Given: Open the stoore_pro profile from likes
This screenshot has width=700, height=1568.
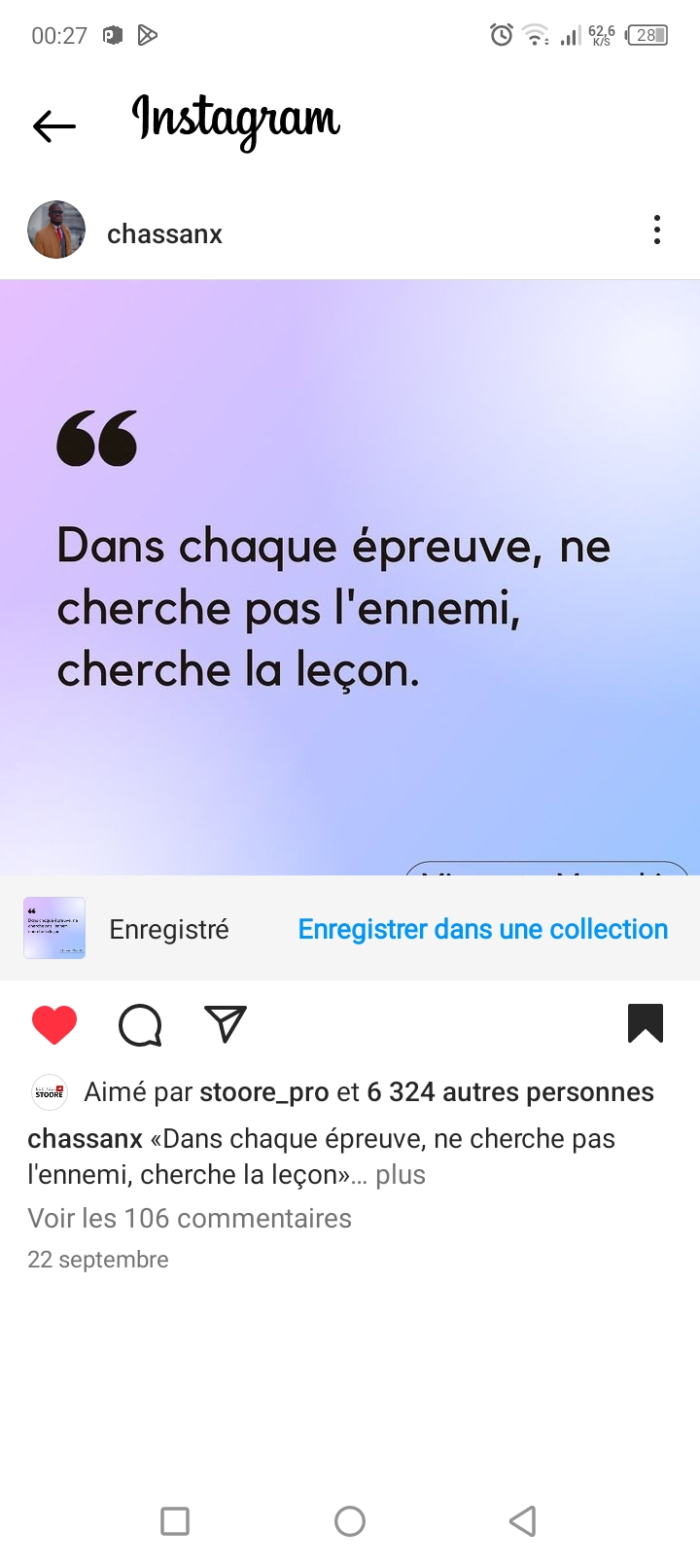Looking at the screenshot, I should 263,1092.
